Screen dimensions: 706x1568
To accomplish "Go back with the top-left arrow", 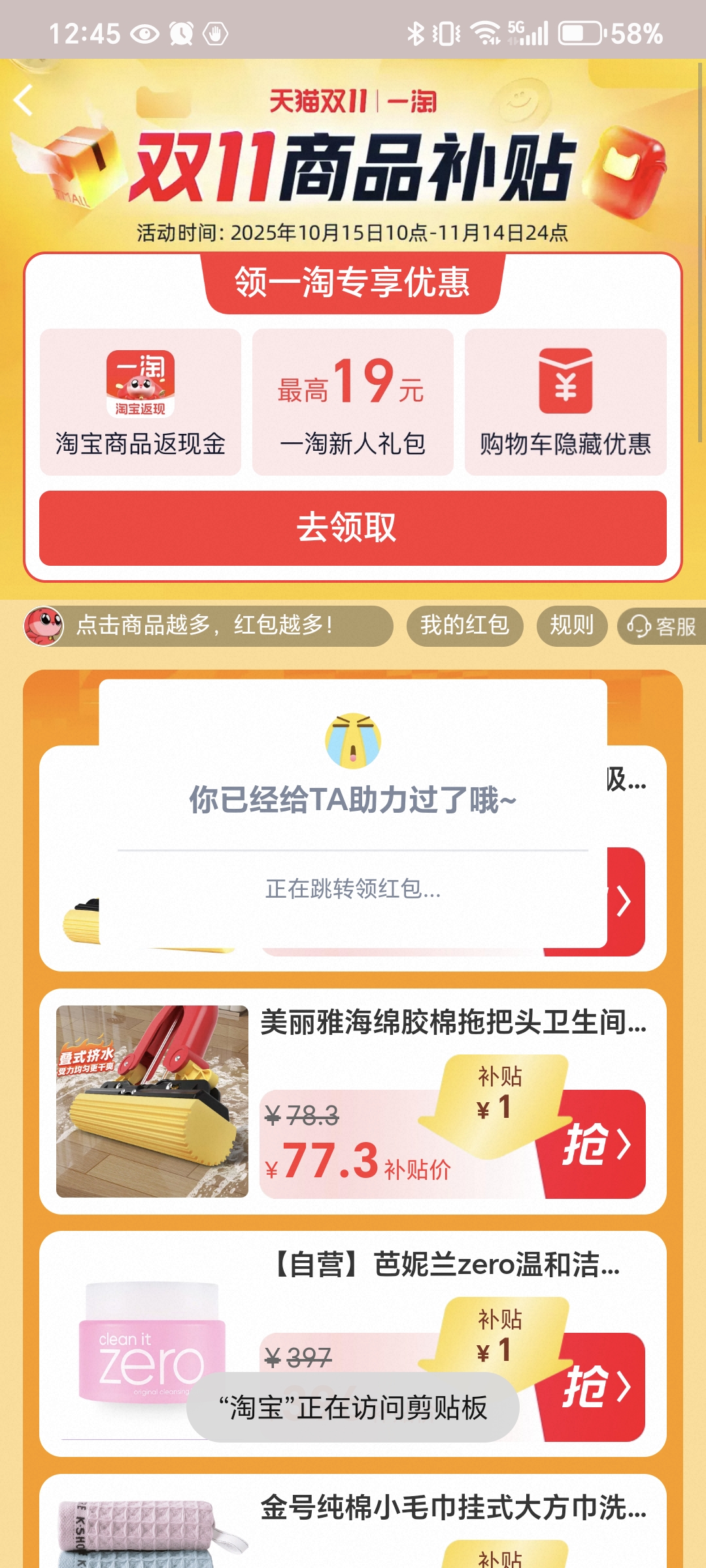I will (x=24, y=101).
